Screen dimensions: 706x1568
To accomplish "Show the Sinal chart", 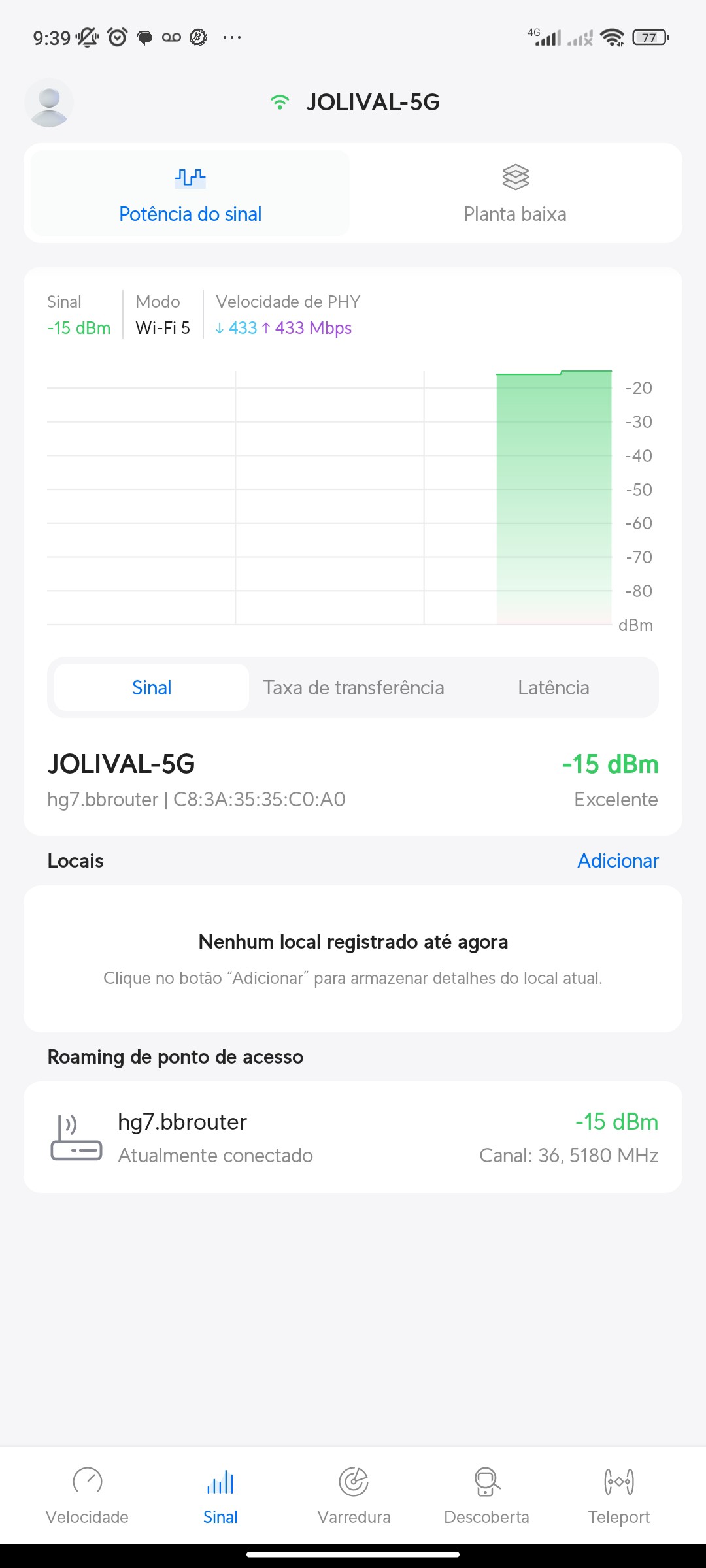I will (152, 687).
